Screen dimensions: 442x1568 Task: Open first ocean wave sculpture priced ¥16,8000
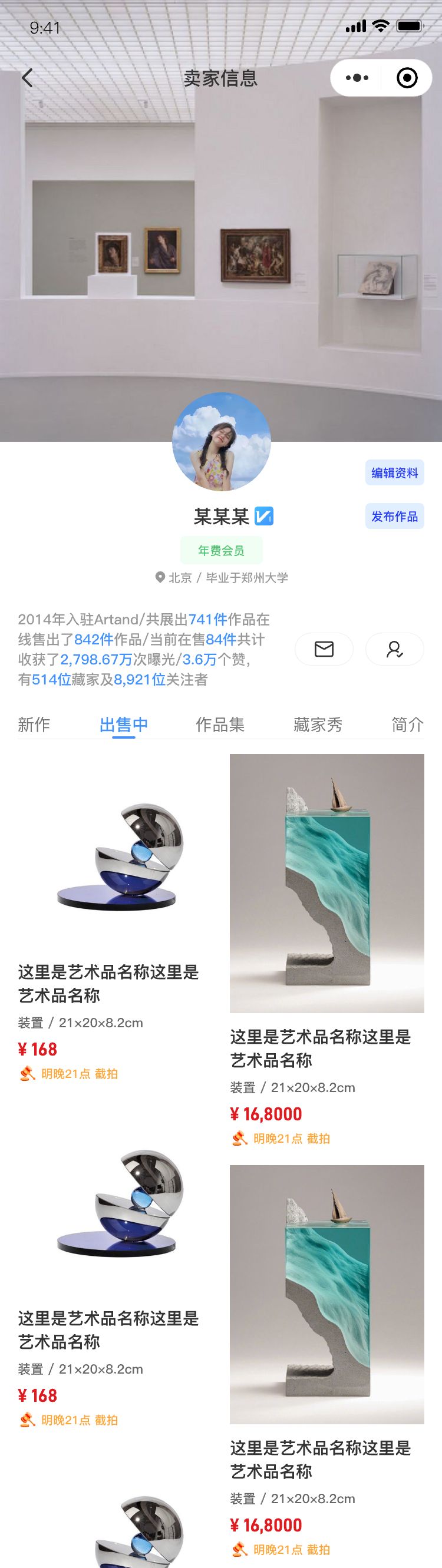tap(327, 882)
